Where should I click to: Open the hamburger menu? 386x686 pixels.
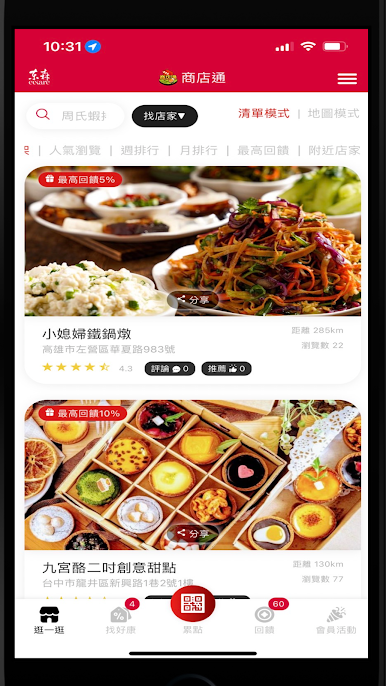pyautogui.click(x=347, y=79)
